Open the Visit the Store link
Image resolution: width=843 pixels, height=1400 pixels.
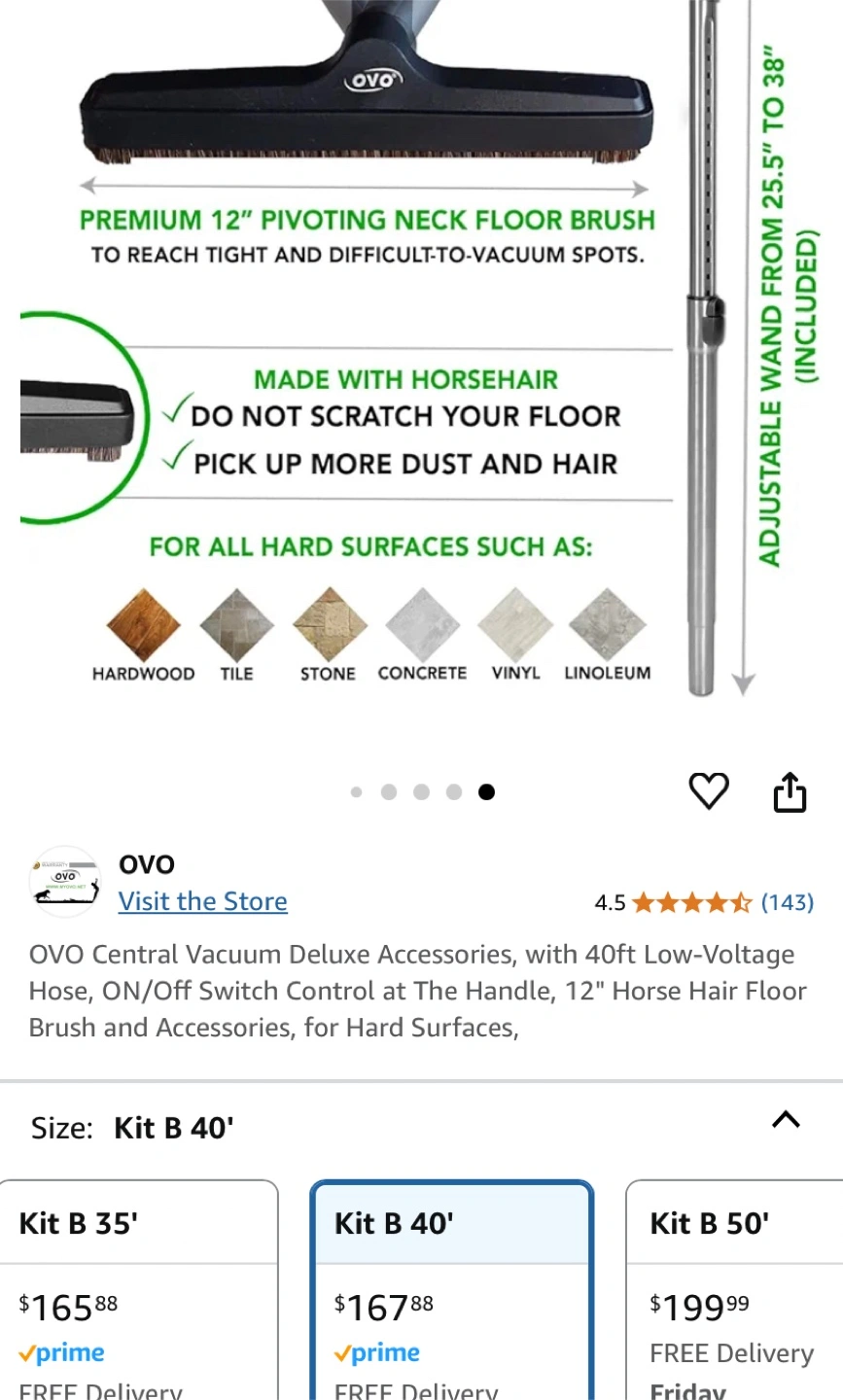(203, 901)
